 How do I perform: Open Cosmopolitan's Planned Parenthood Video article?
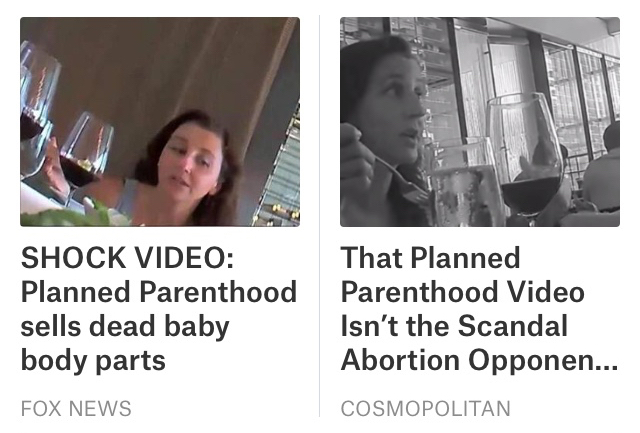[478, 308]
